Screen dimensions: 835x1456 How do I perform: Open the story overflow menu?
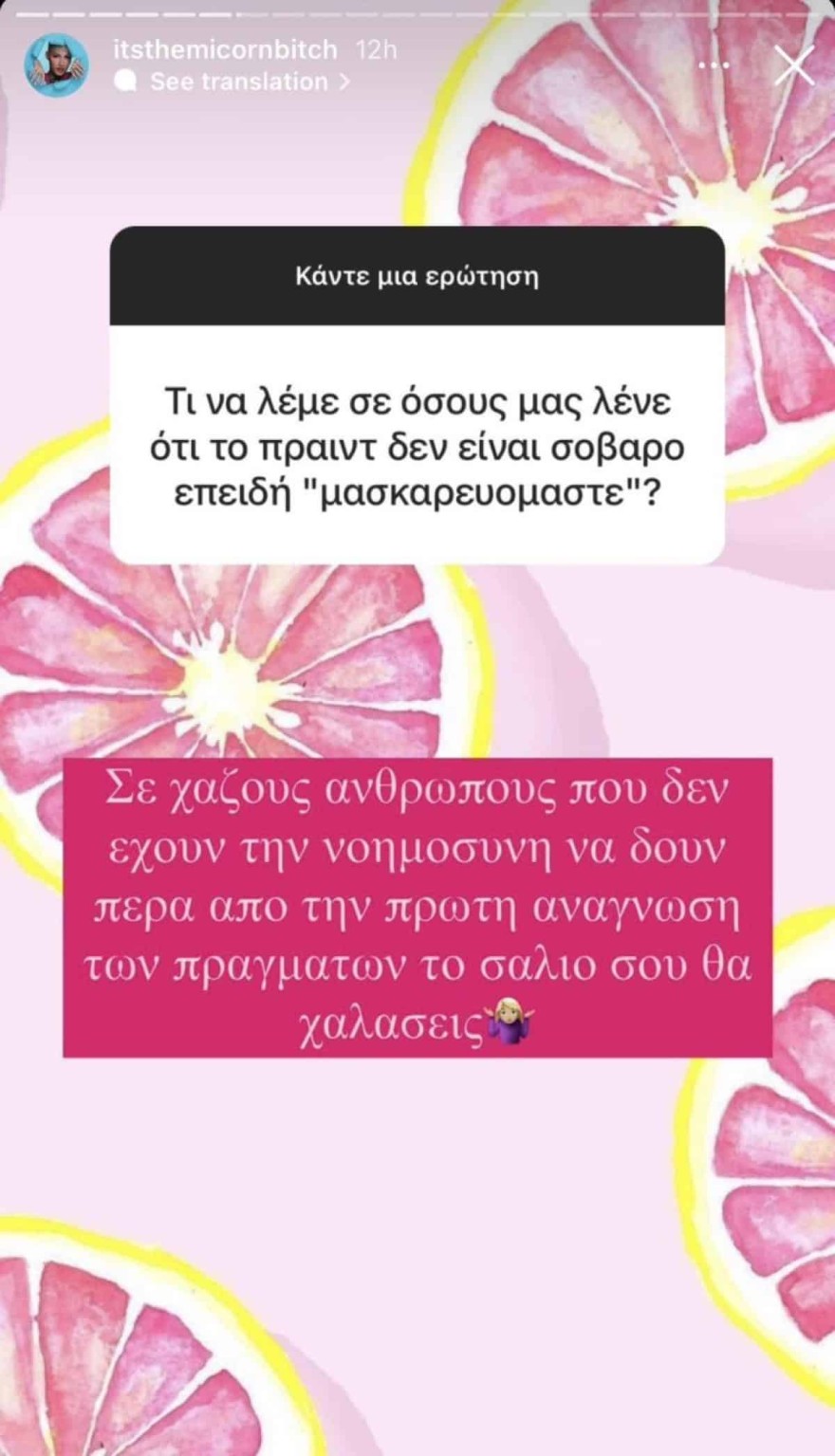click(714, 65)
